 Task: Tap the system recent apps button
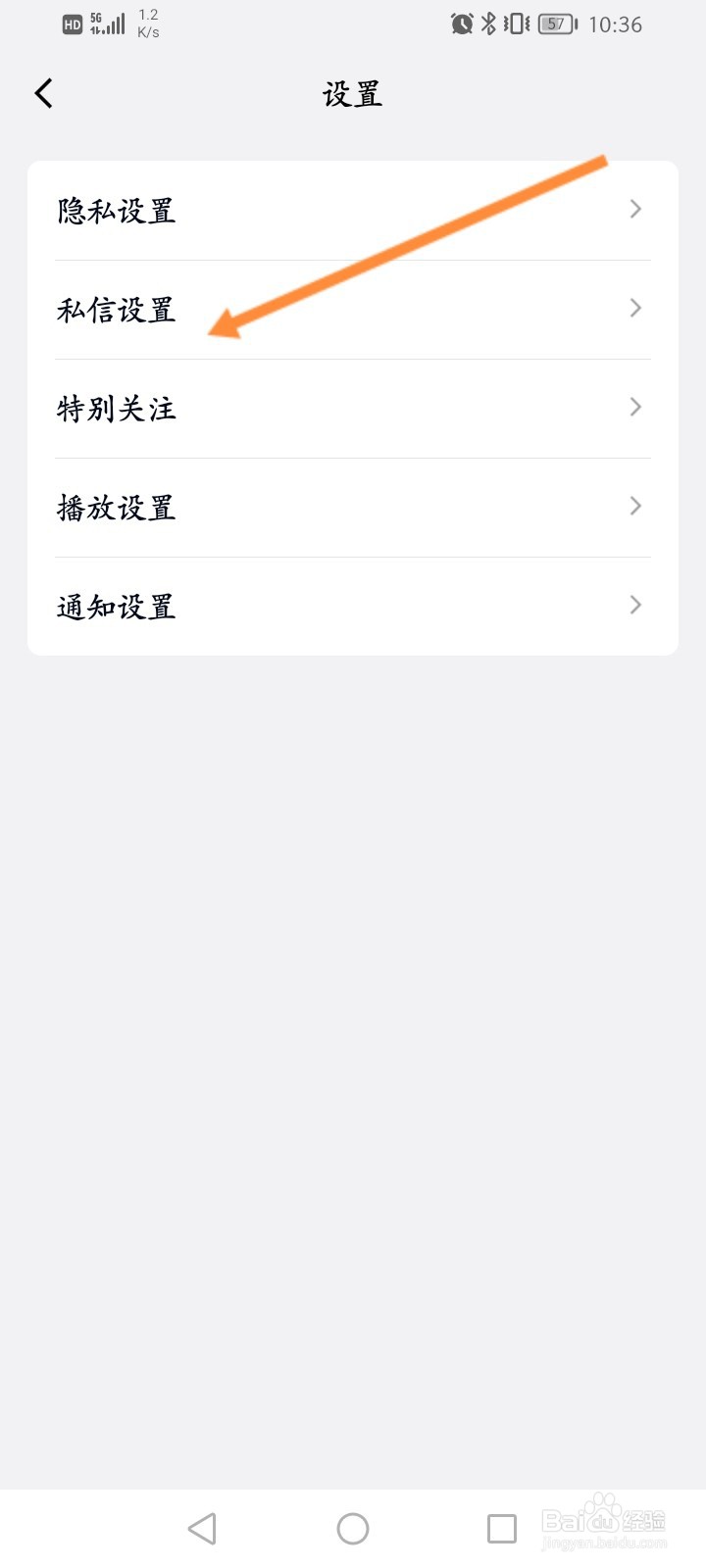(502, 1529)
